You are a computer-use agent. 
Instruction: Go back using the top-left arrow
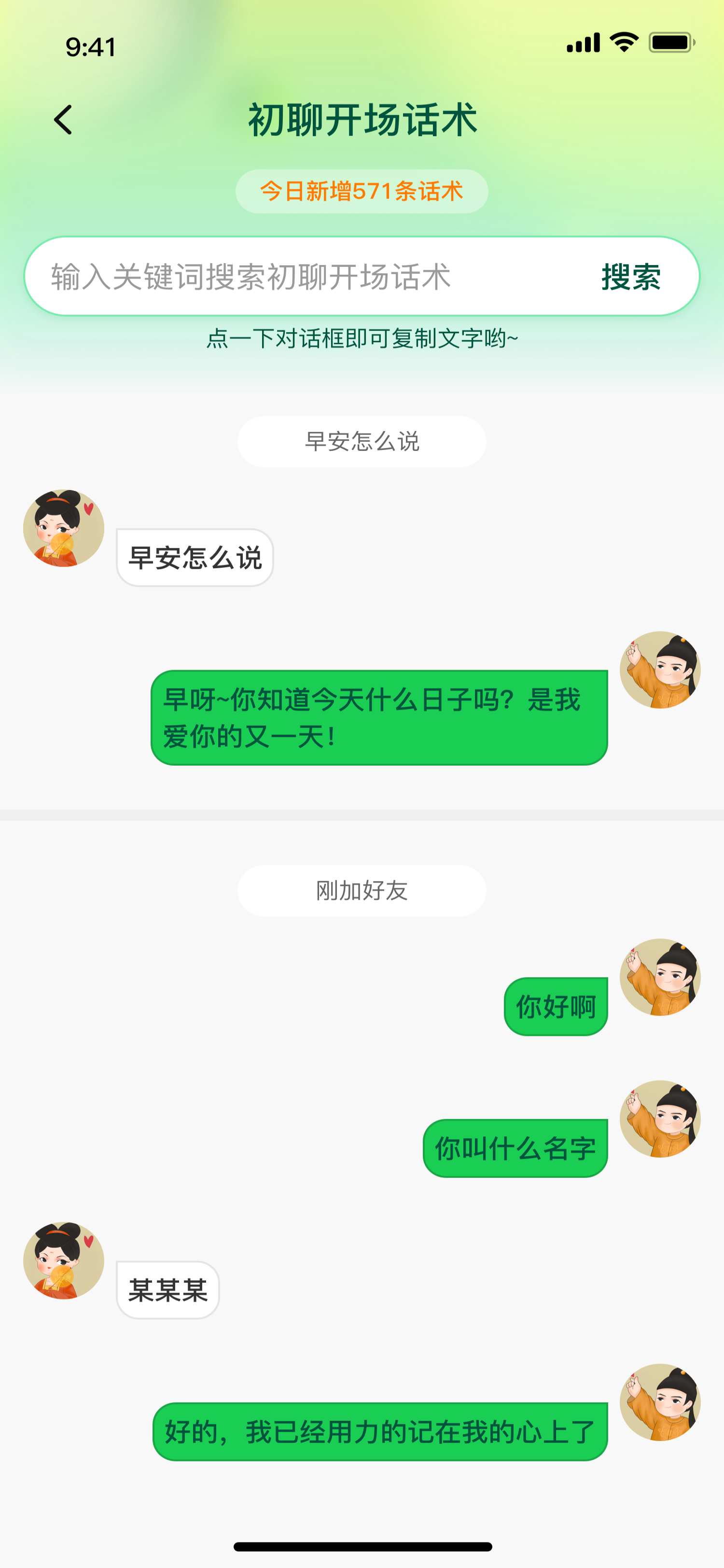pos(63,119)
